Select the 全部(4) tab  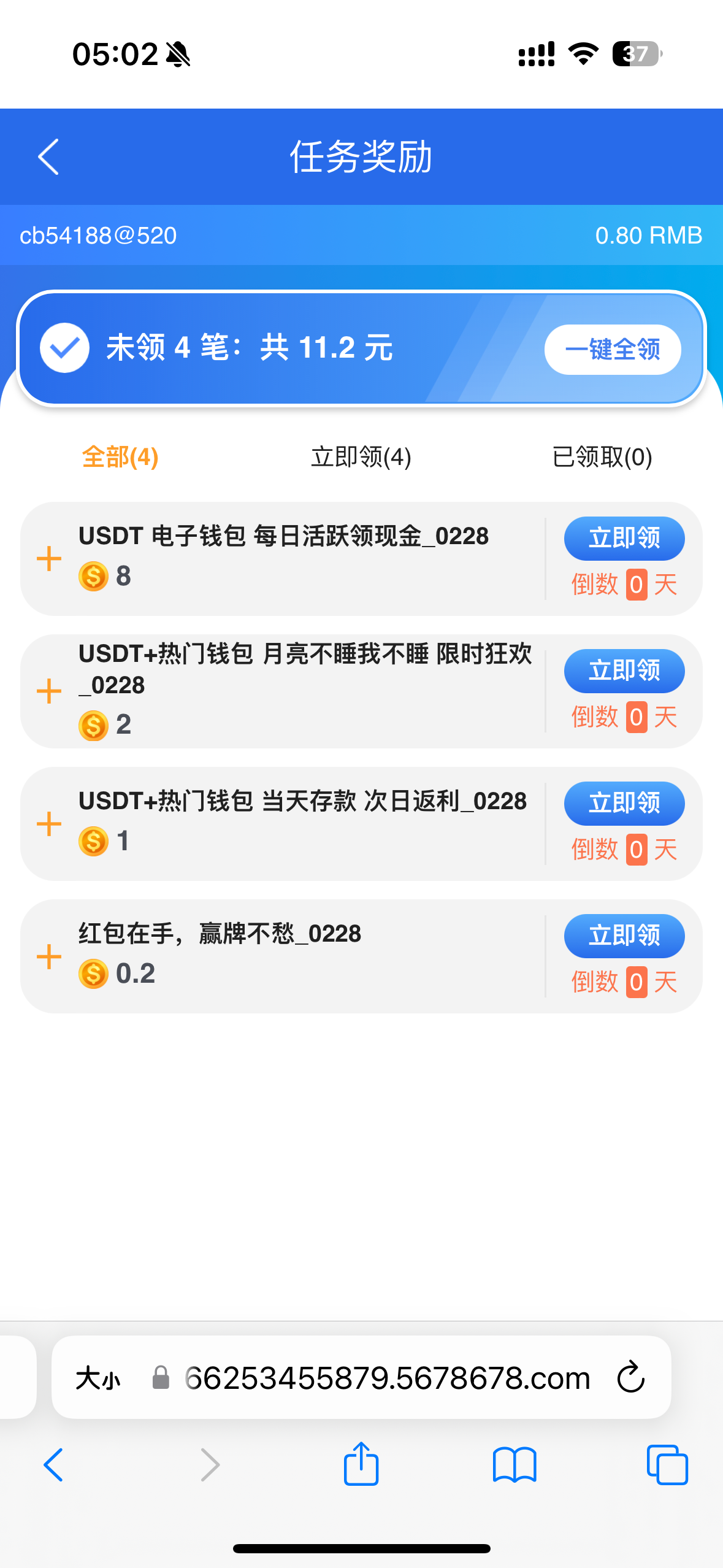(x=120, y=457)
